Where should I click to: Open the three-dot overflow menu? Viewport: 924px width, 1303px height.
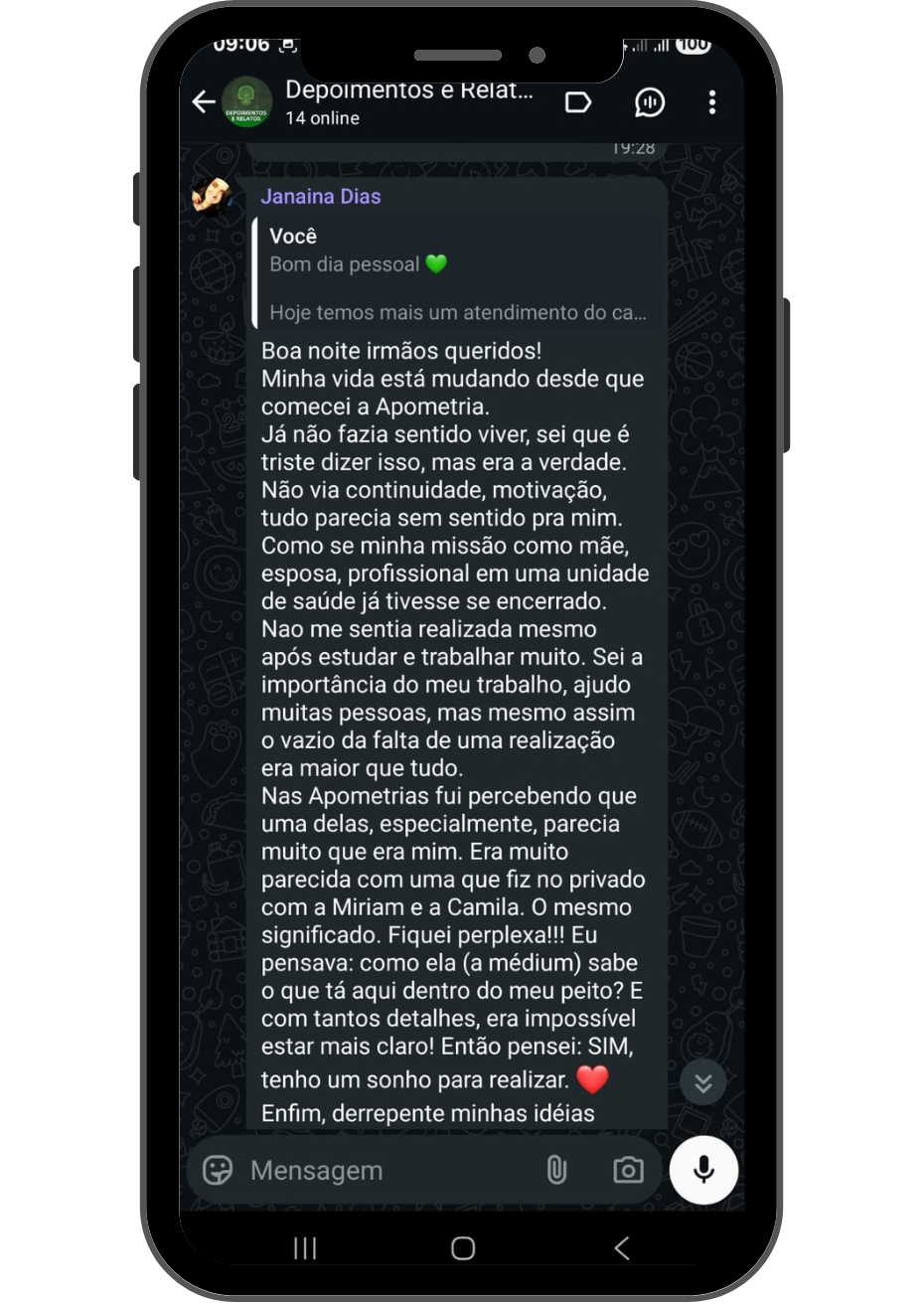click(x=711, y=102)
